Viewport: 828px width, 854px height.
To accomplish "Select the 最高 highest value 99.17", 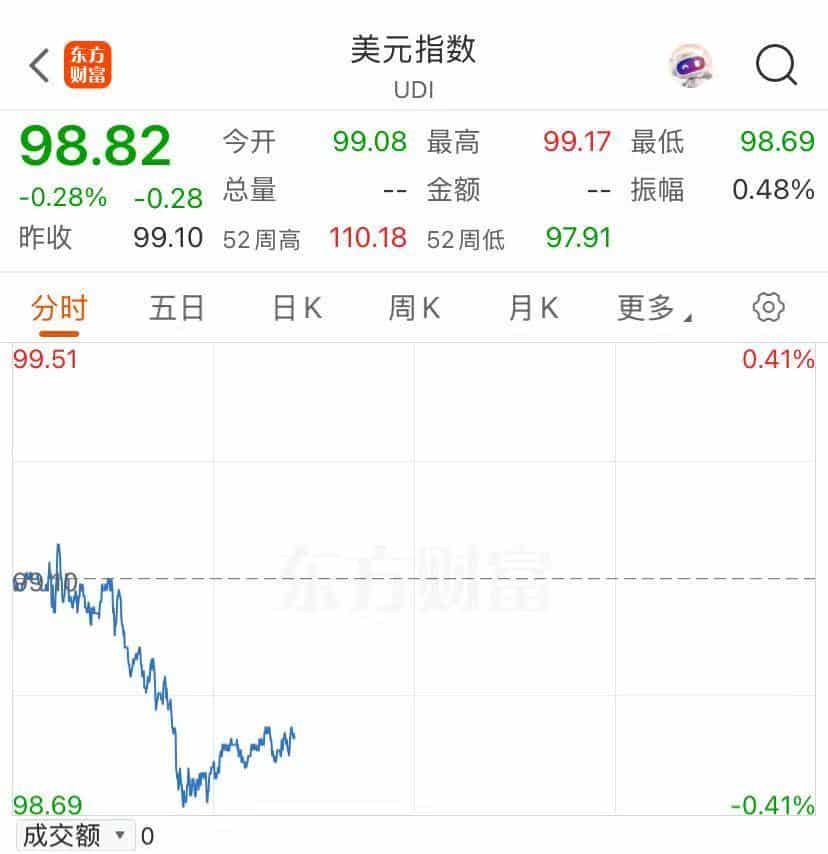I will [577, 143].
